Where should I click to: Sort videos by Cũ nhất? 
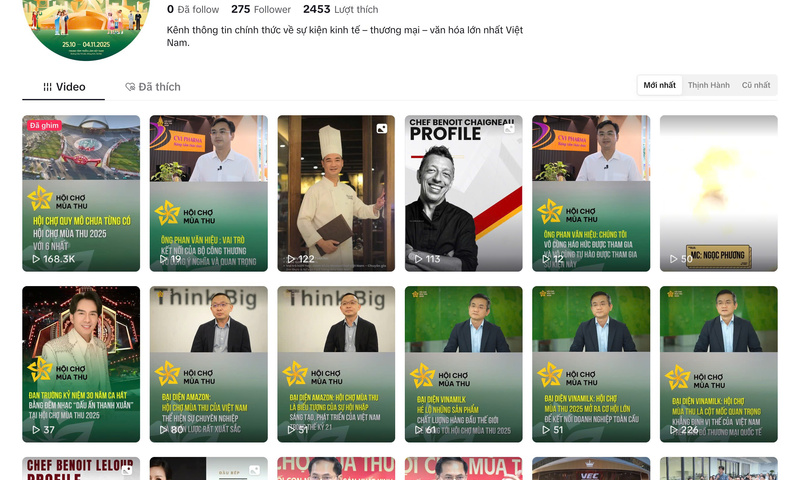[755, 85]
